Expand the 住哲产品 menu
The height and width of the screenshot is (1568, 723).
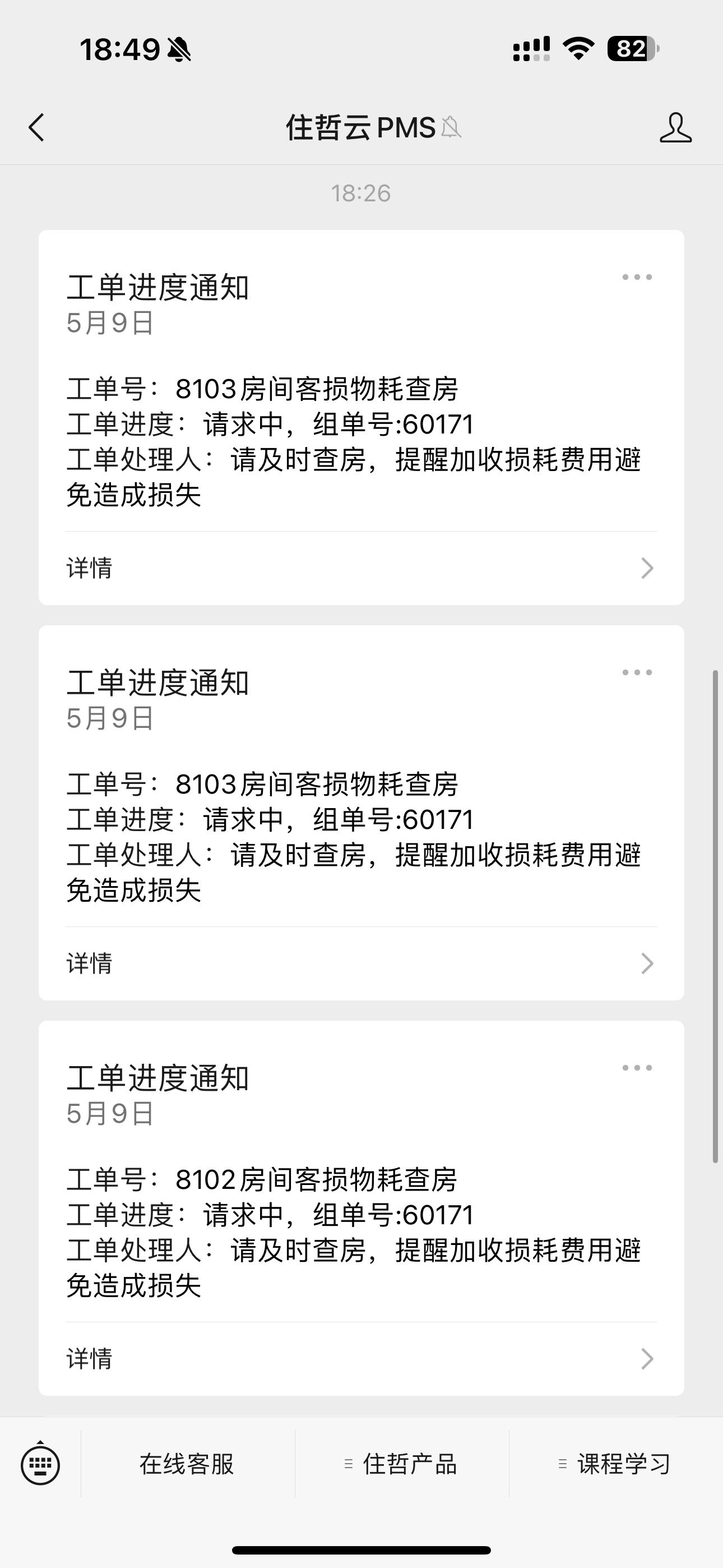coord(402,1464)
